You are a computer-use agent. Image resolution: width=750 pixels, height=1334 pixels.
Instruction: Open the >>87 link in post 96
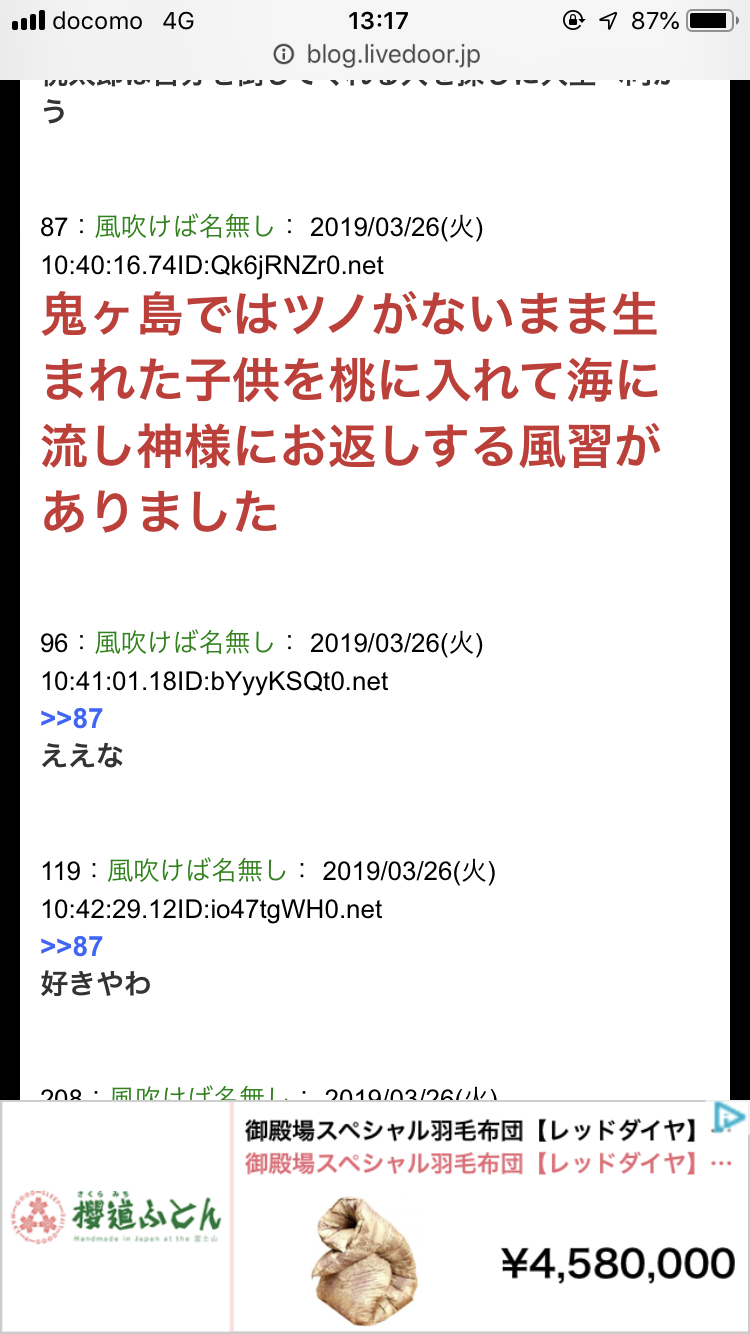(x=72, y=718)
